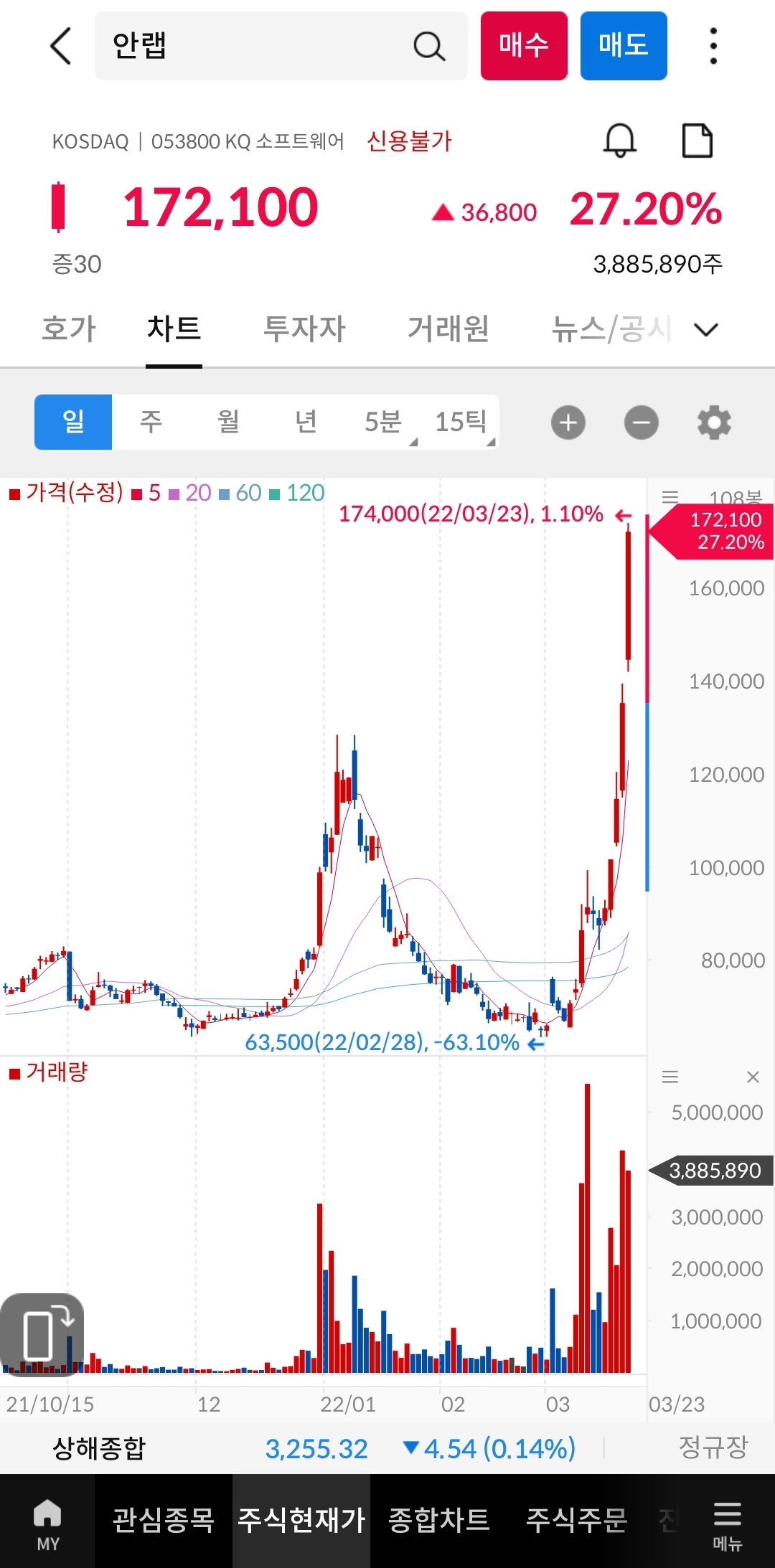
Task: Open the memo note icon
Action: [x=696, y=140]
